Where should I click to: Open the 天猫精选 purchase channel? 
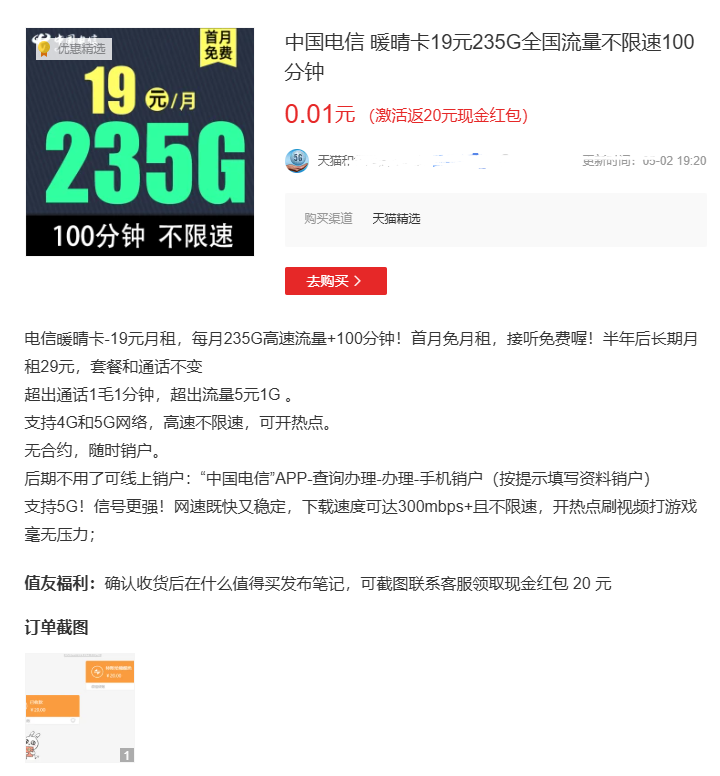coord(396,219)
